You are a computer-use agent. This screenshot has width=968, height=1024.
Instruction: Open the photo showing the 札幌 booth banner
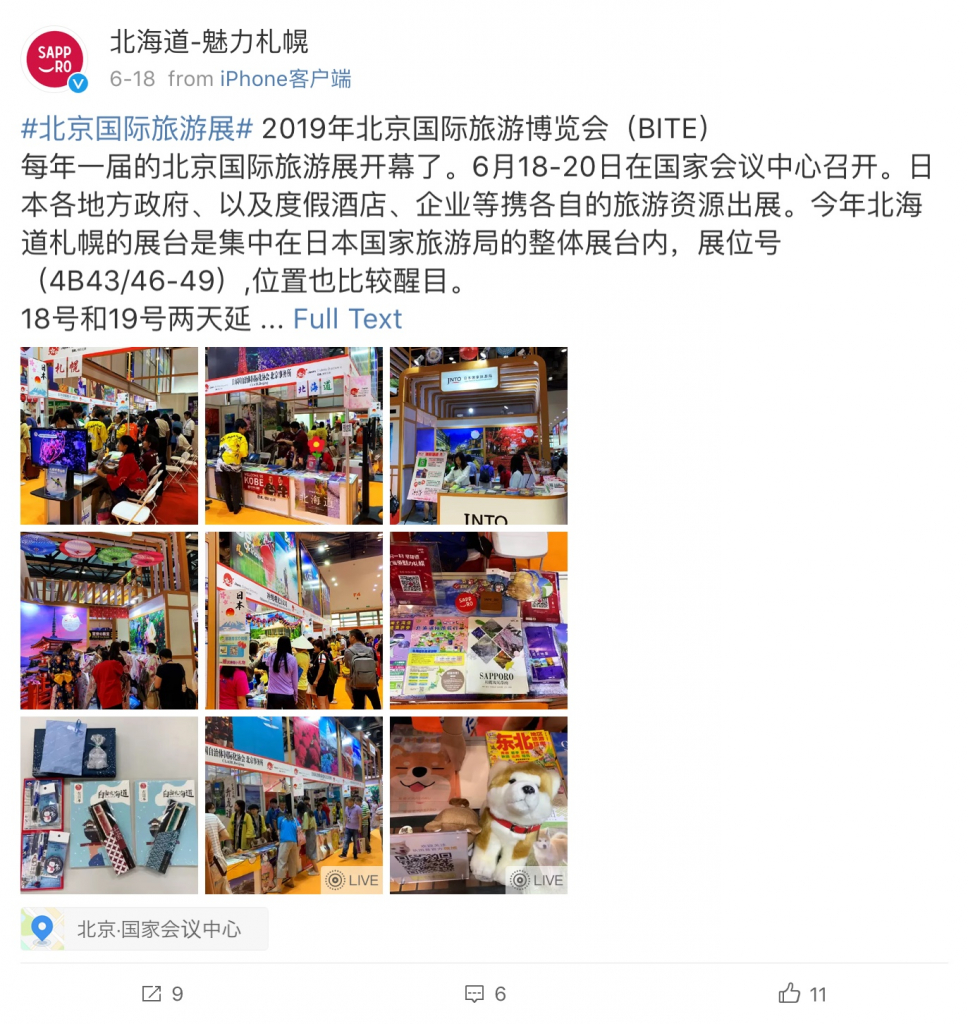coord(109,436)
